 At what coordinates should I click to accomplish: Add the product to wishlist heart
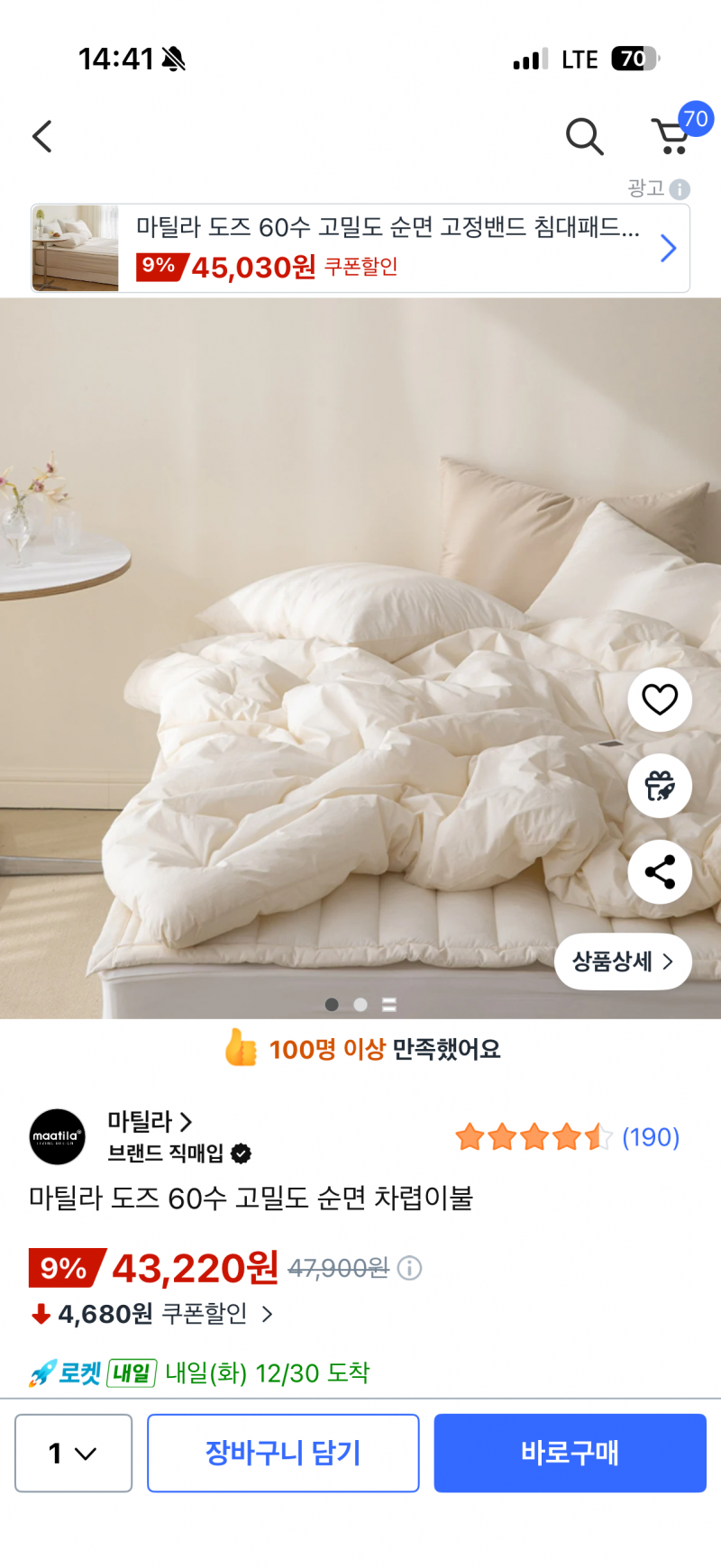(x=660, y=699)
